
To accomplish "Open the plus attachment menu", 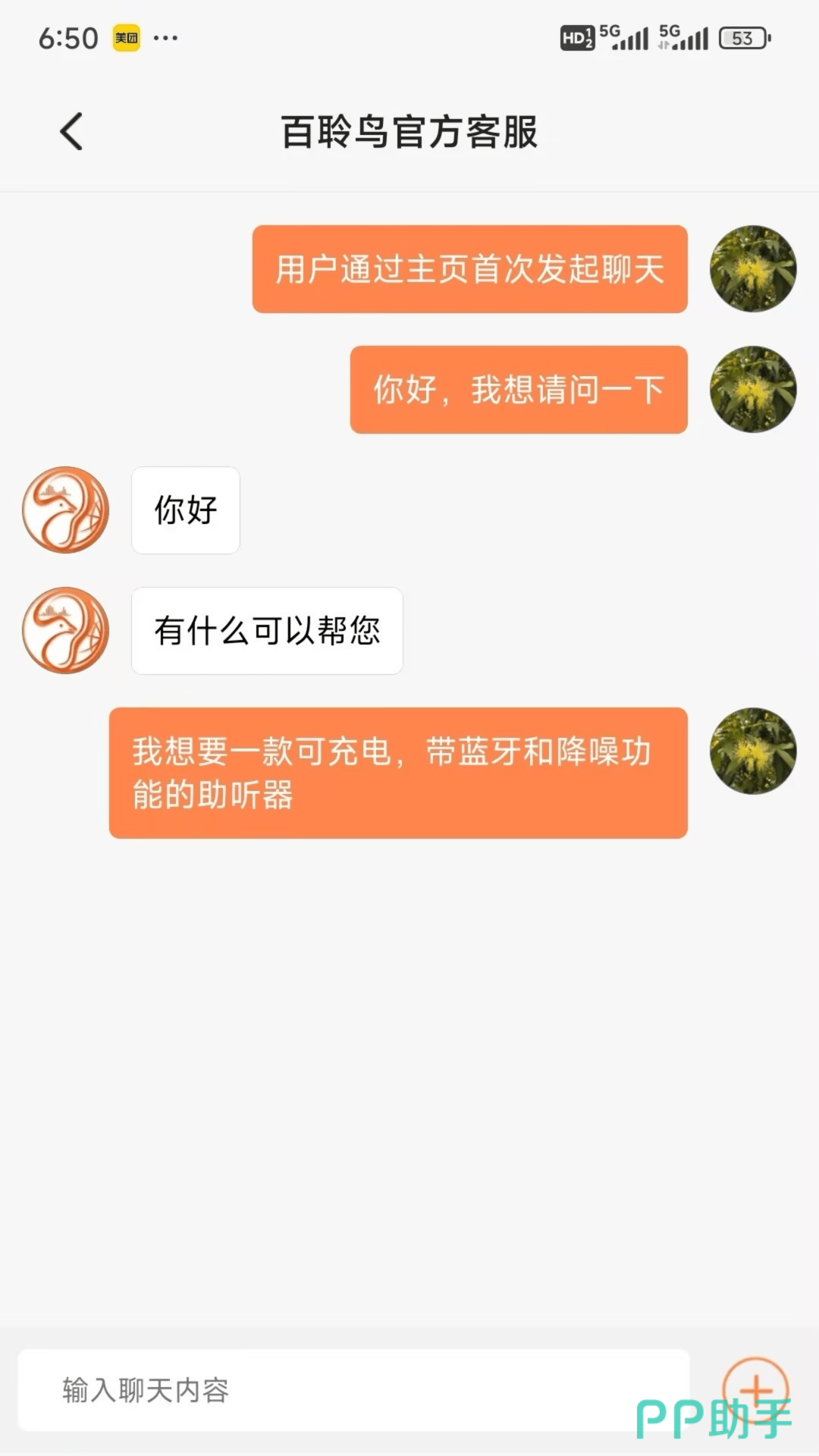I will coord(755,1389).
